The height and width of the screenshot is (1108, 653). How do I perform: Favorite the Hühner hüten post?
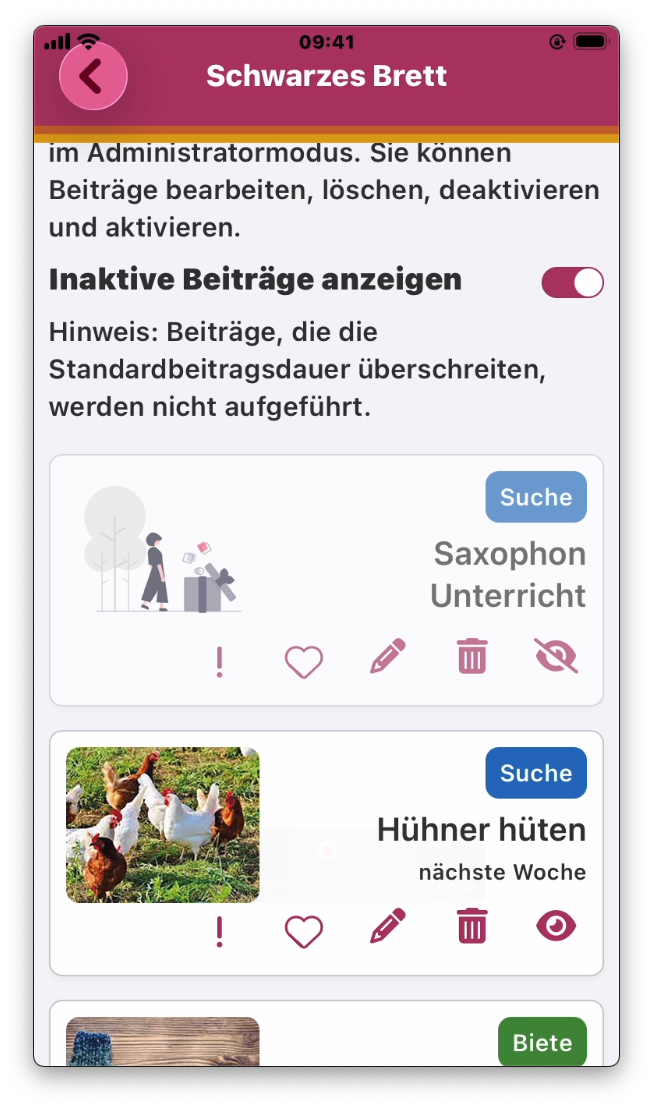coord(304,931)
